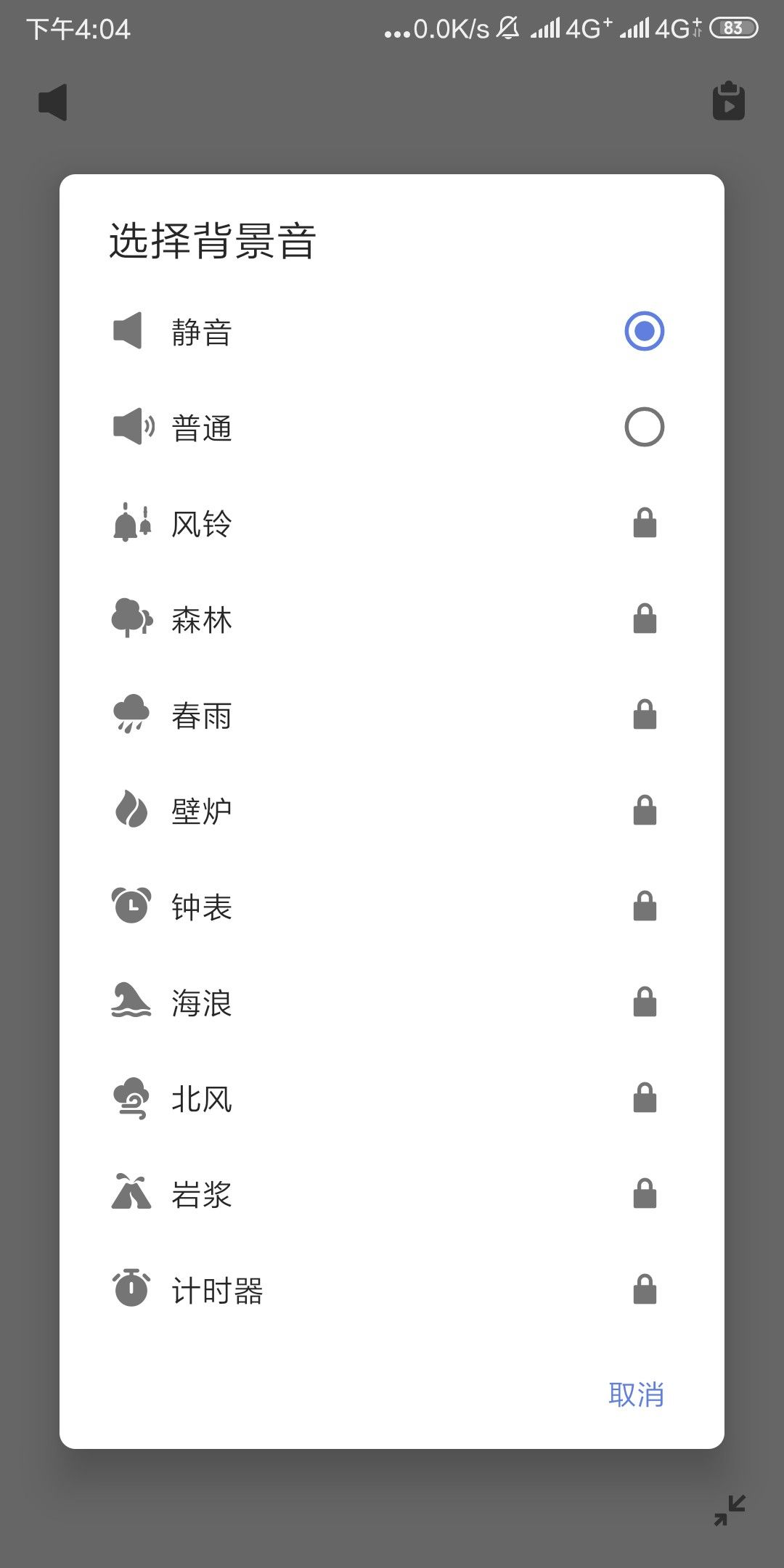Choose the 计时器 timer sound
The width and height of the screenshot is (784, 1568).
click(392, 1289)
